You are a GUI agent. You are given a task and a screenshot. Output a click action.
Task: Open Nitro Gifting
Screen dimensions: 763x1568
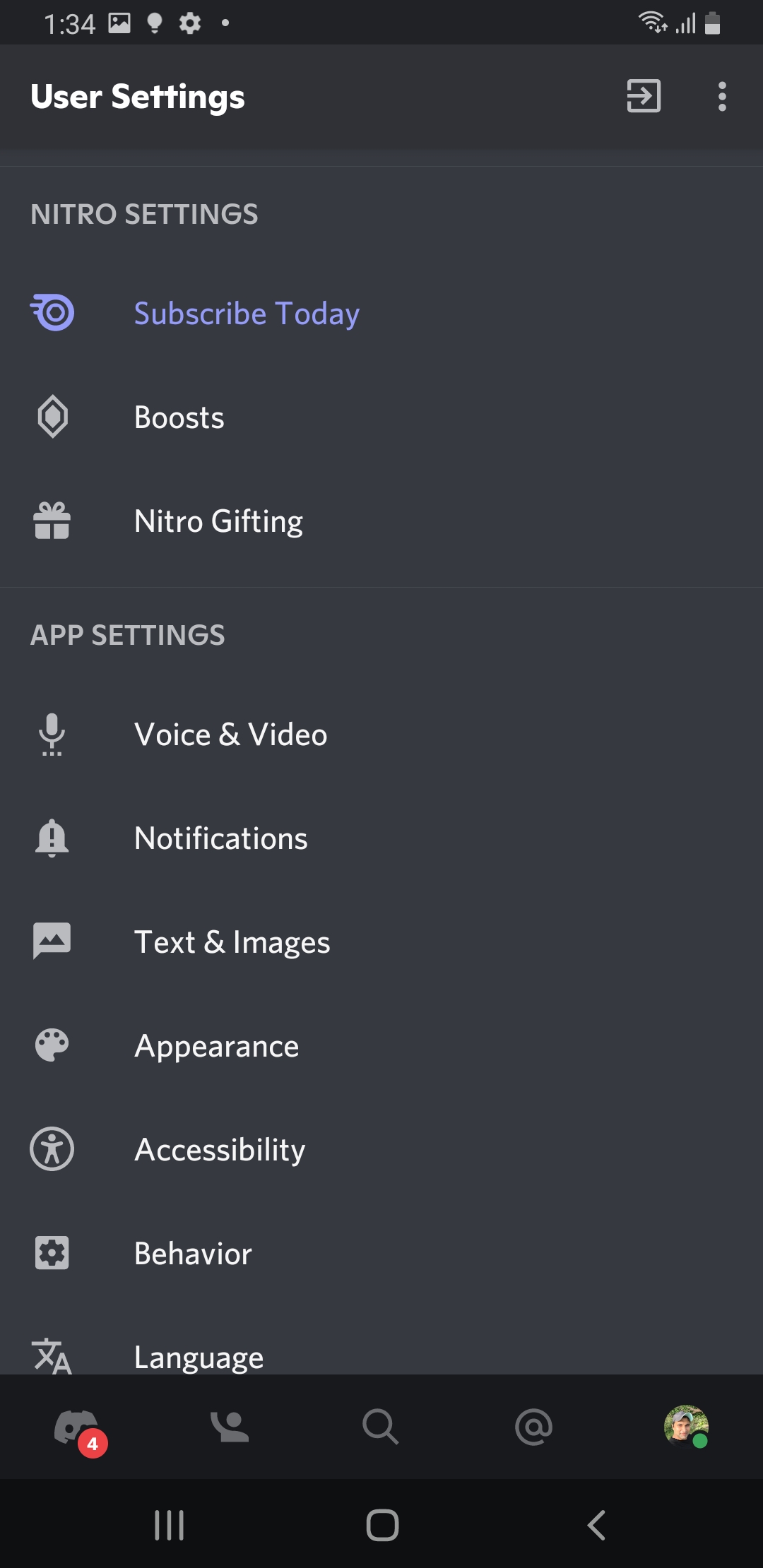(x=218, y=521)
